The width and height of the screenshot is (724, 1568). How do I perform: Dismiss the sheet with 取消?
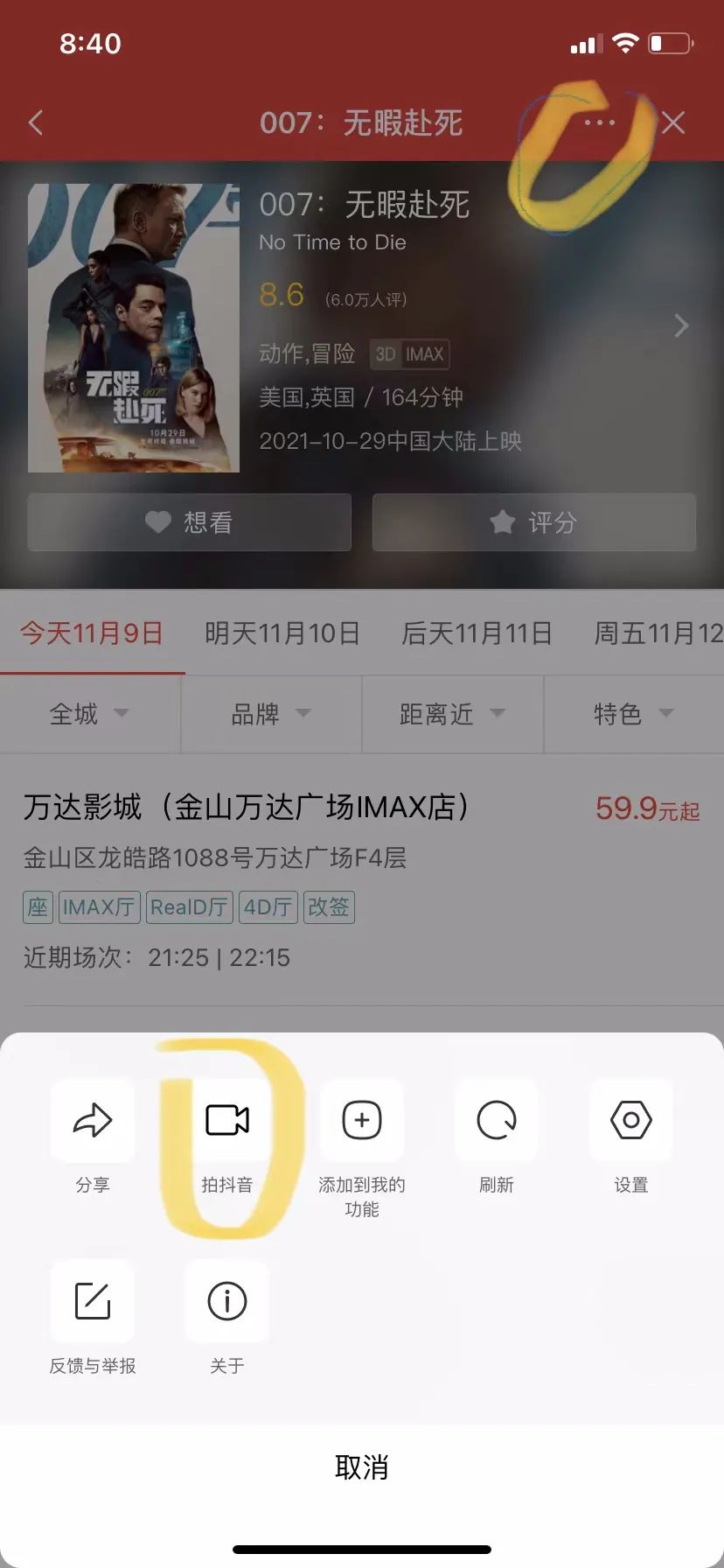(362, 1467)
